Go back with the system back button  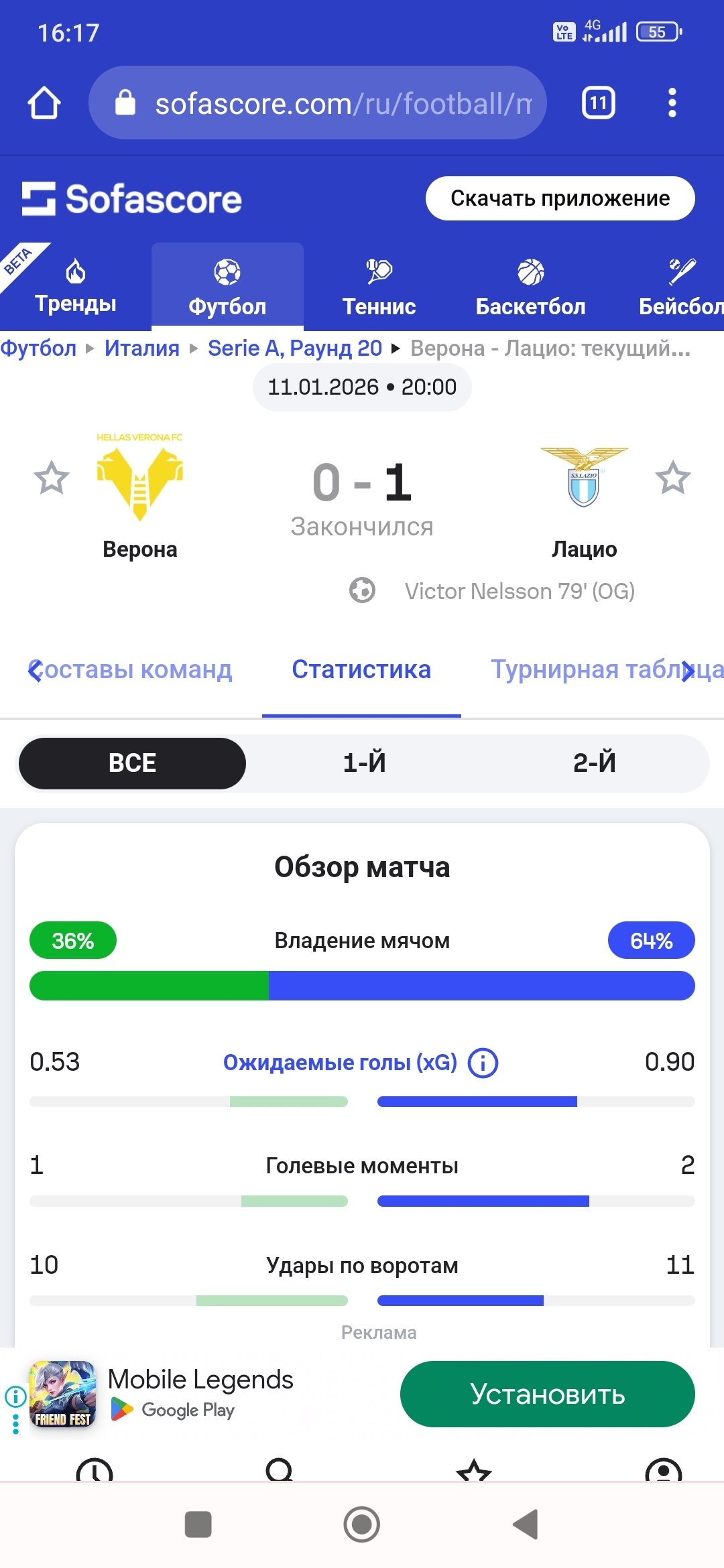(526, 1524)
